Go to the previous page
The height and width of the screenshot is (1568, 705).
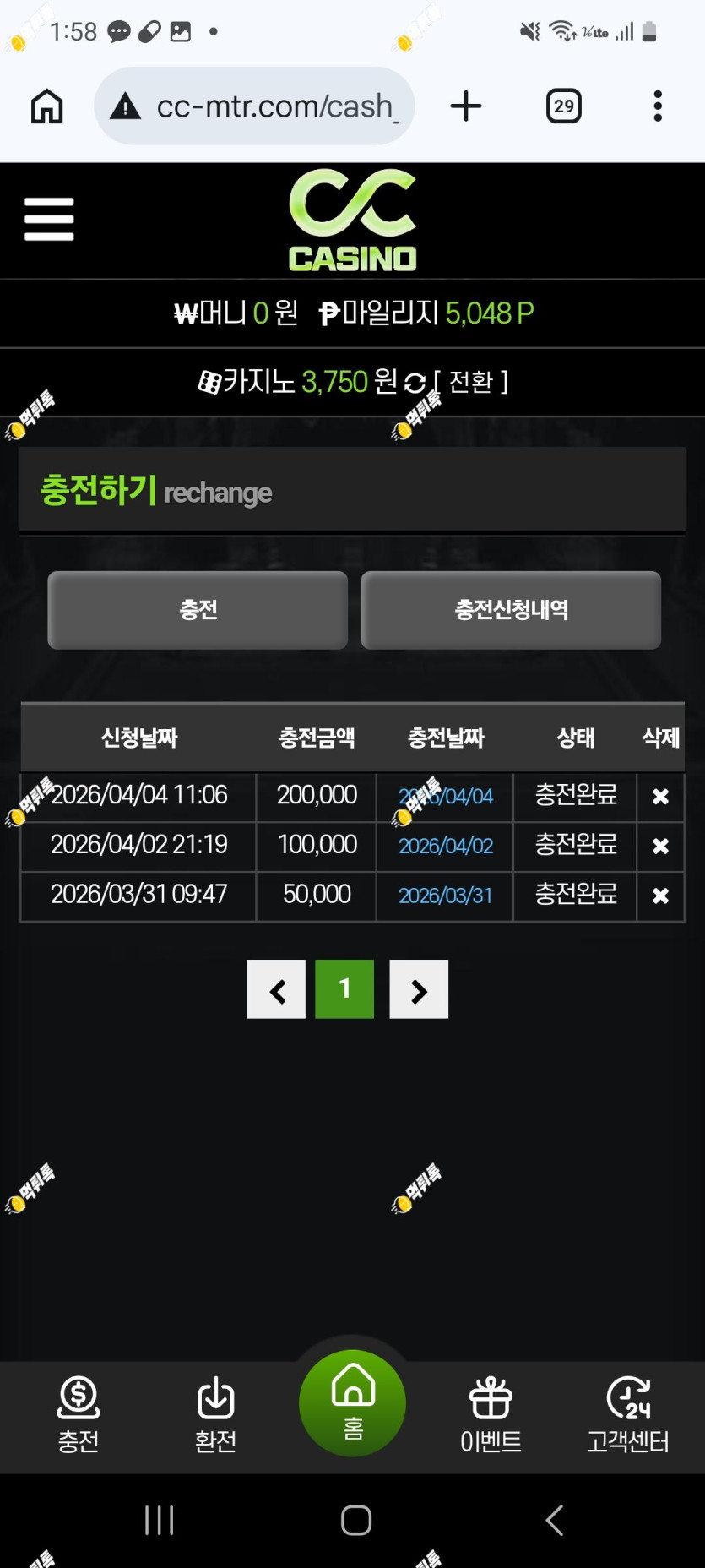tap(276, 989)
